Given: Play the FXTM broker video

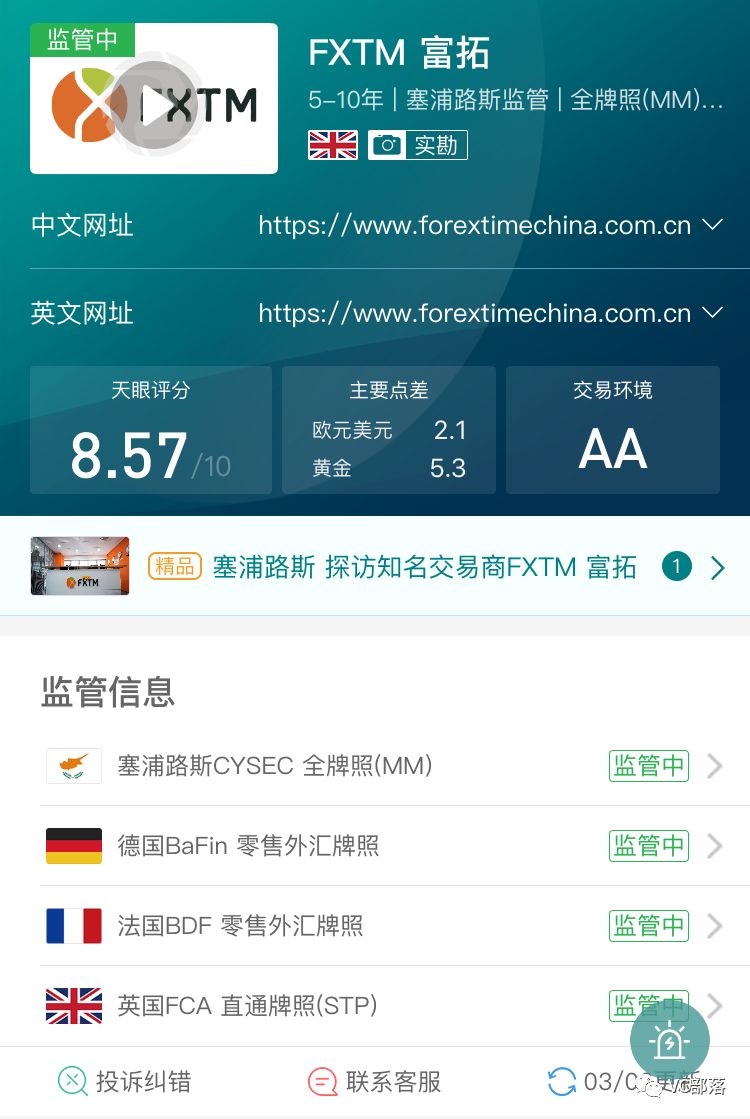Looking at the screenshot, I should (x=154, y=103).
